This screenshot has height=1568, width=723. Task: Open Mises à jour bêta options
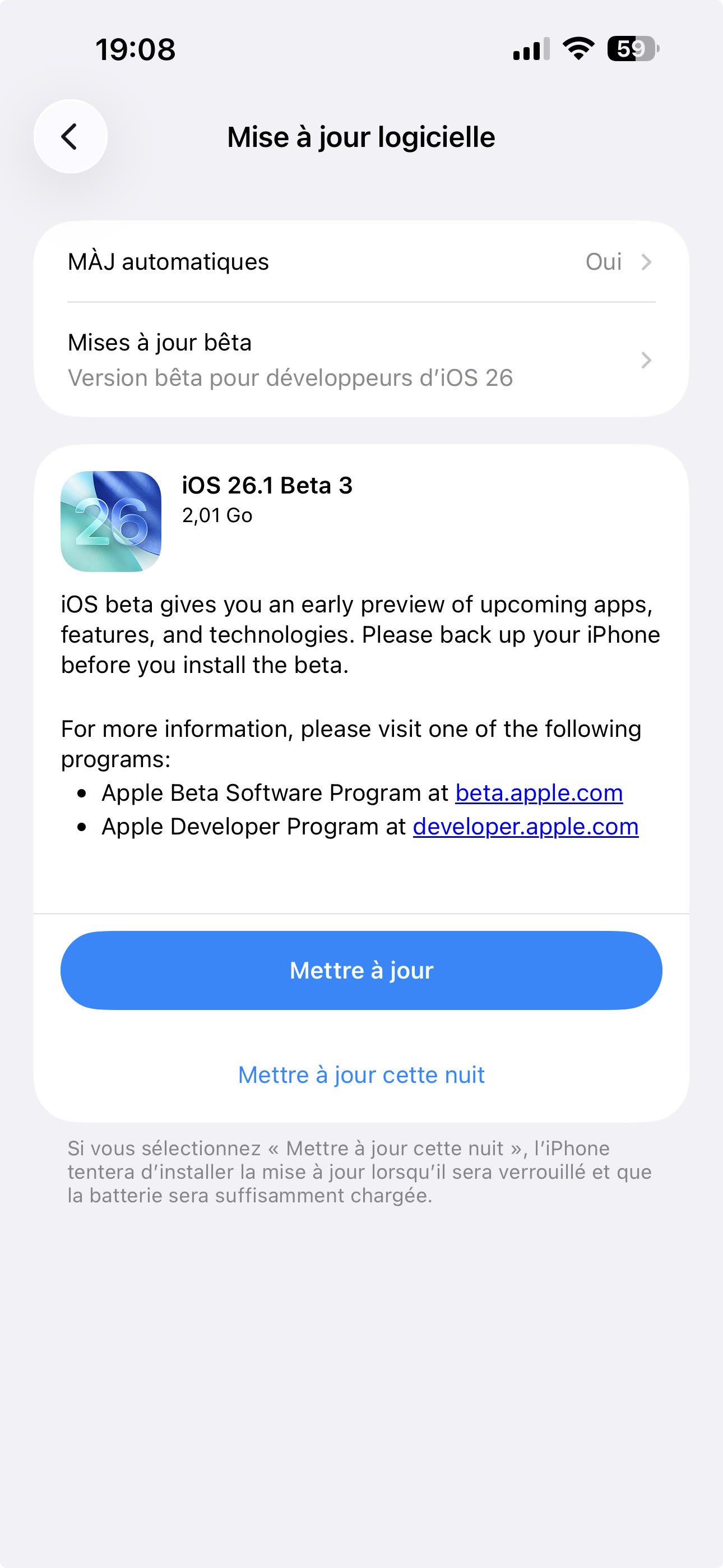pos(361,359)
